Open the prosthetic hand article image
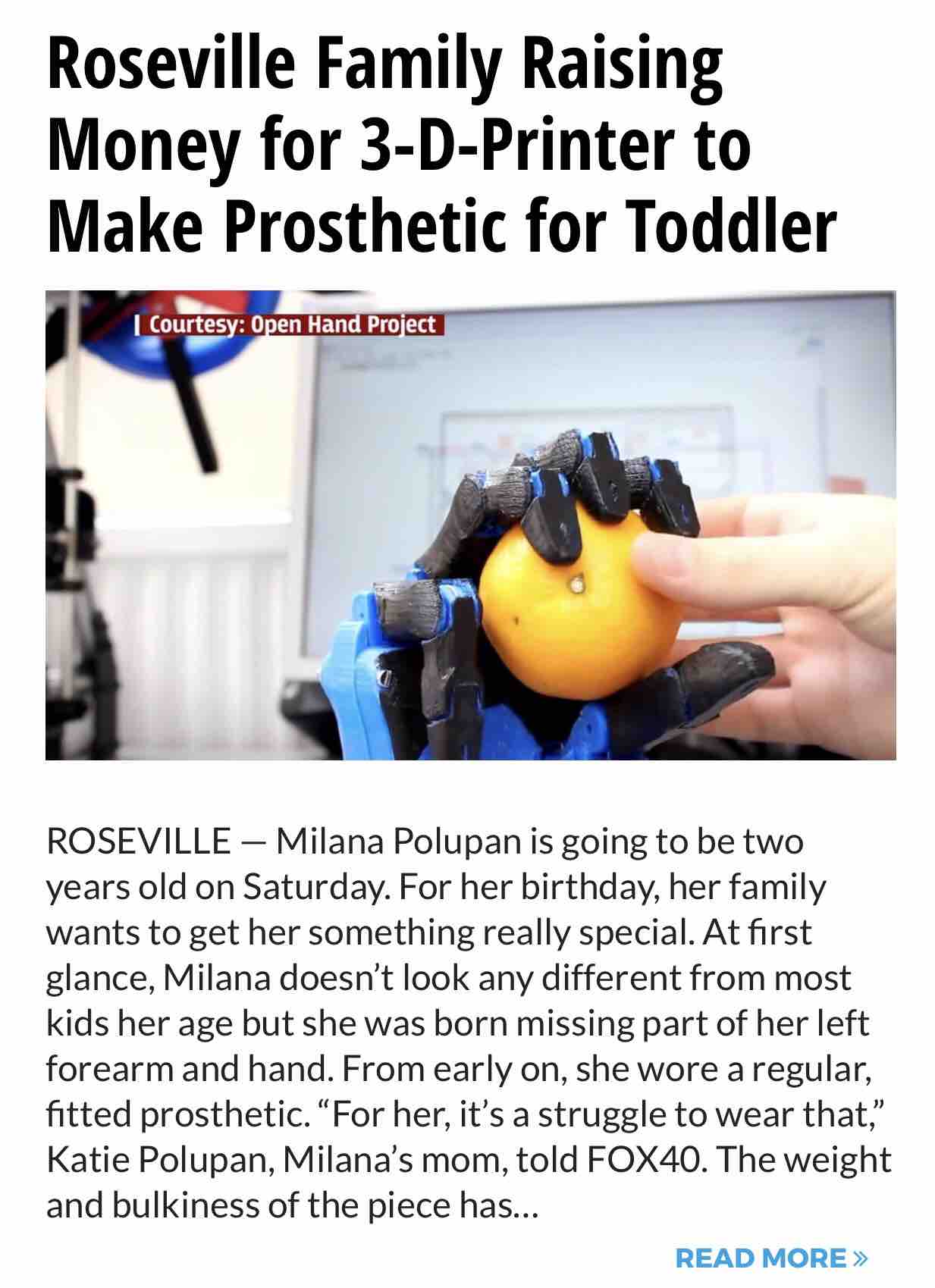 [x=470, y=525]
